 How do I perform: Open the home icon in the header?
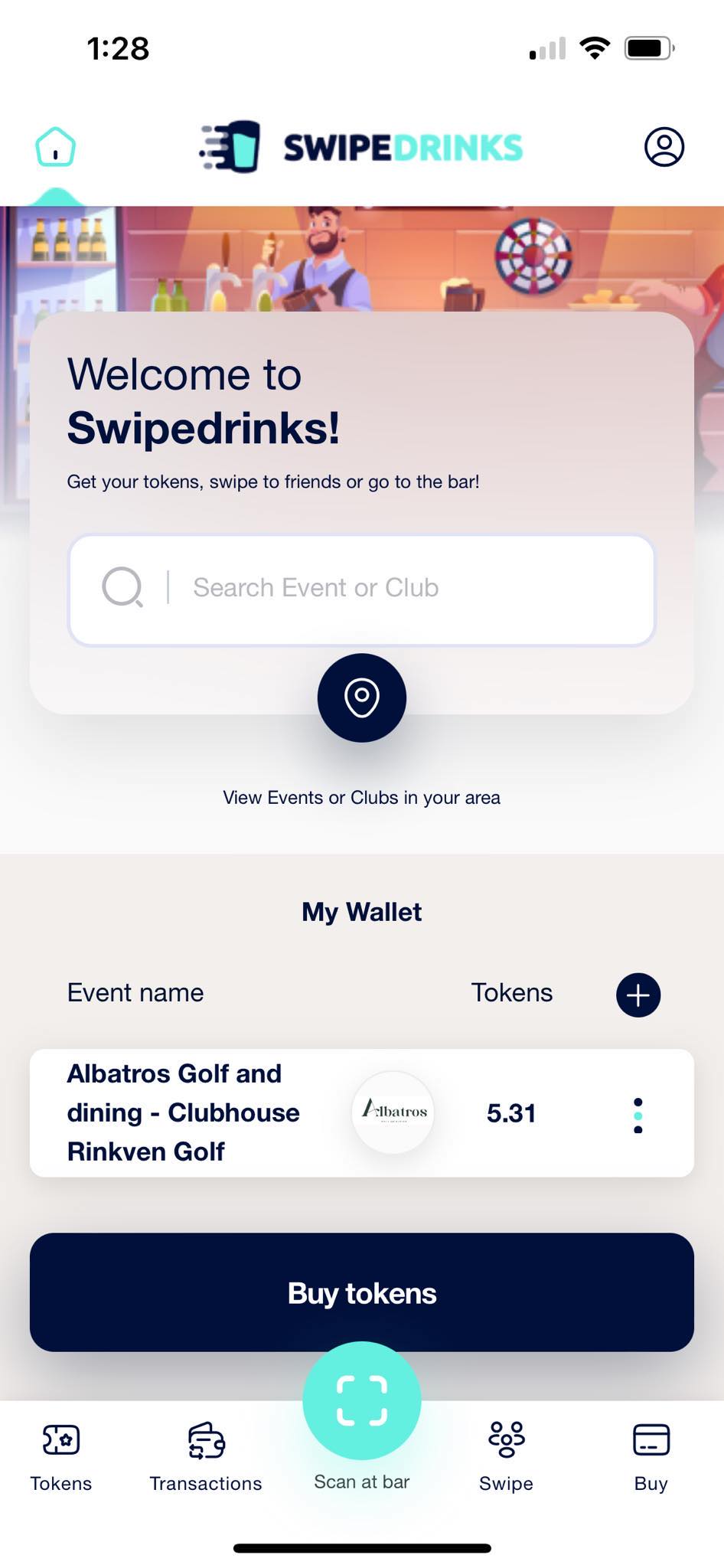55,146
